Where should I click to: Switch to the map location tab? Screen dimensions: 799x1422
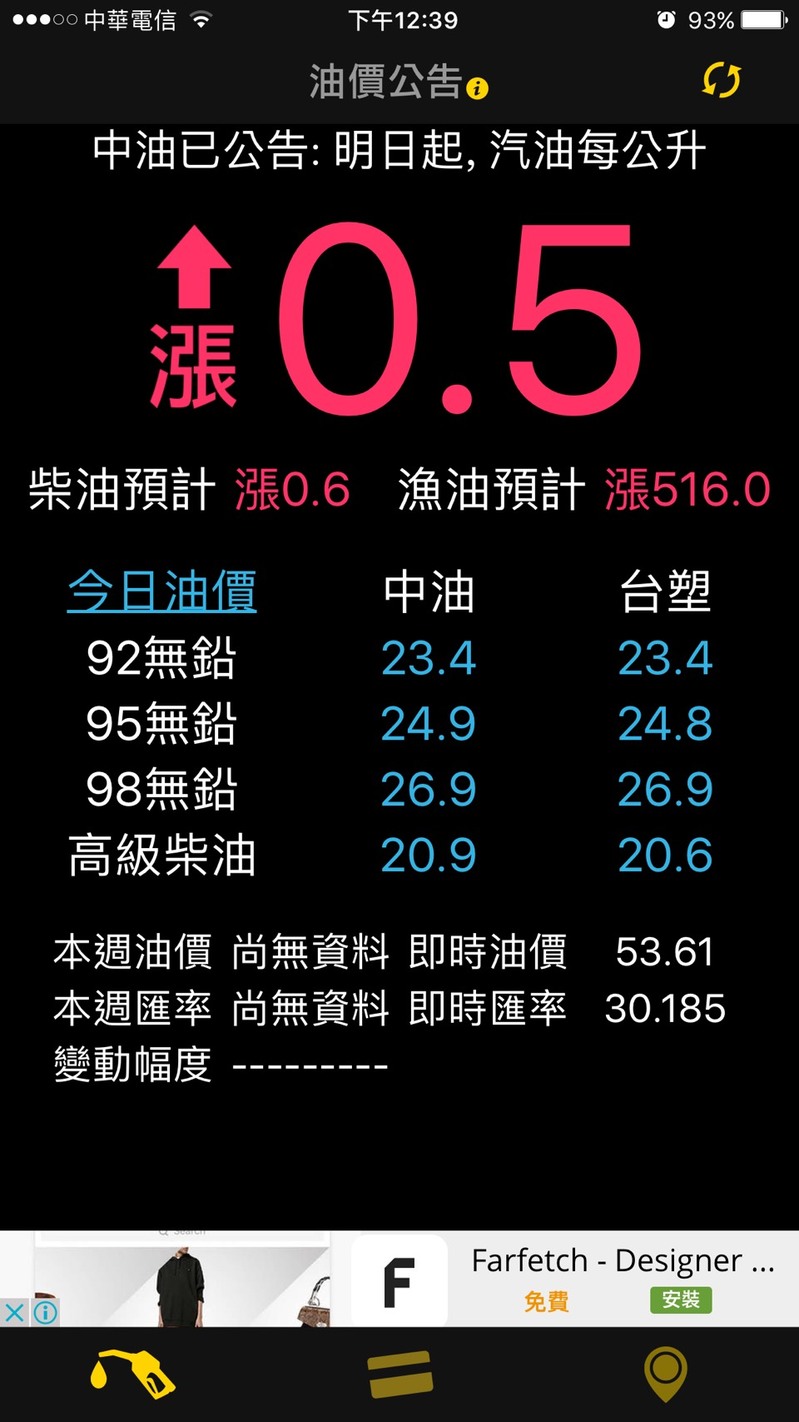[x=665, y=1375]
